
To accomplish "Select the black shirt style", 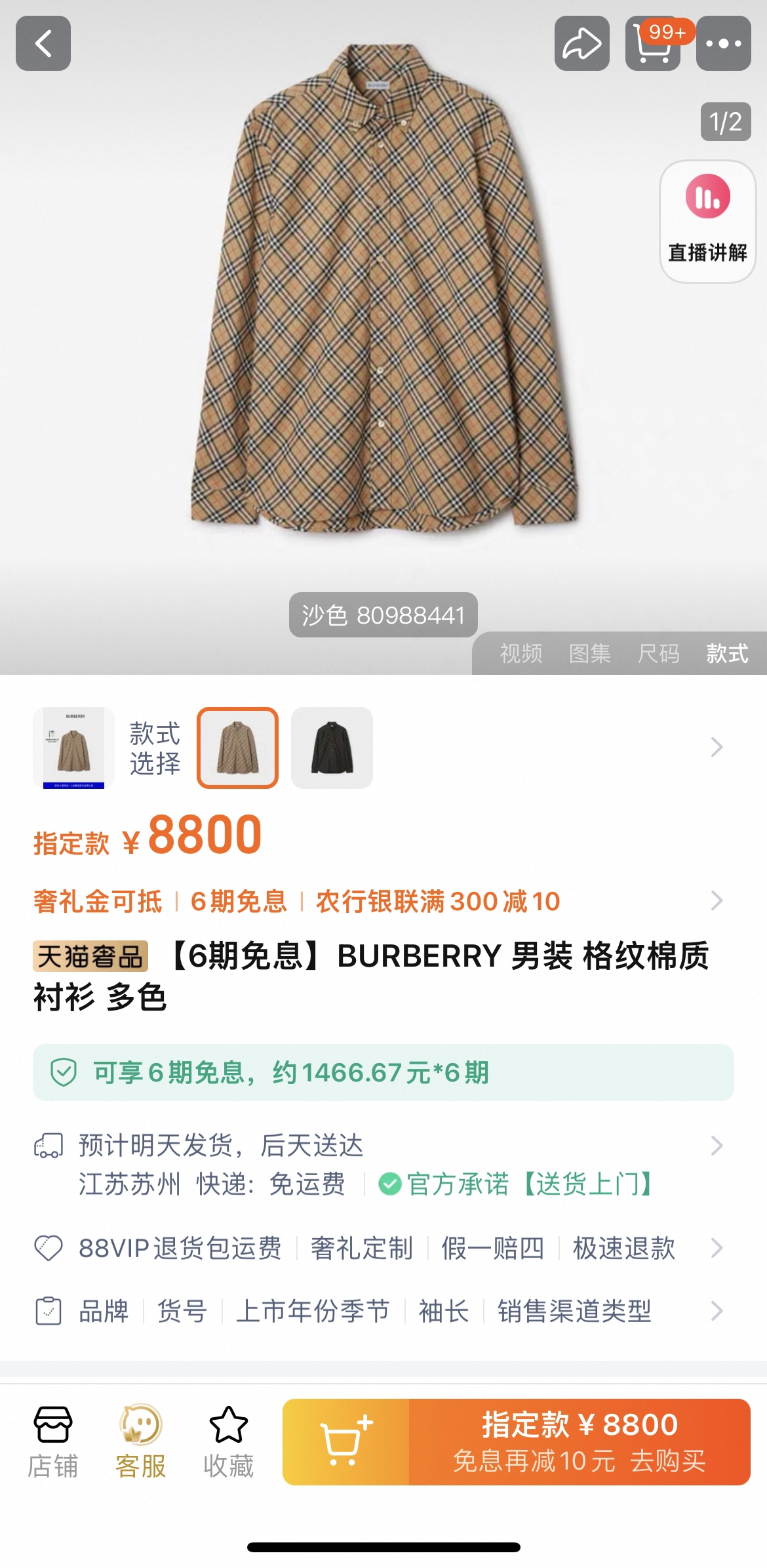I will tap(332, 748).
